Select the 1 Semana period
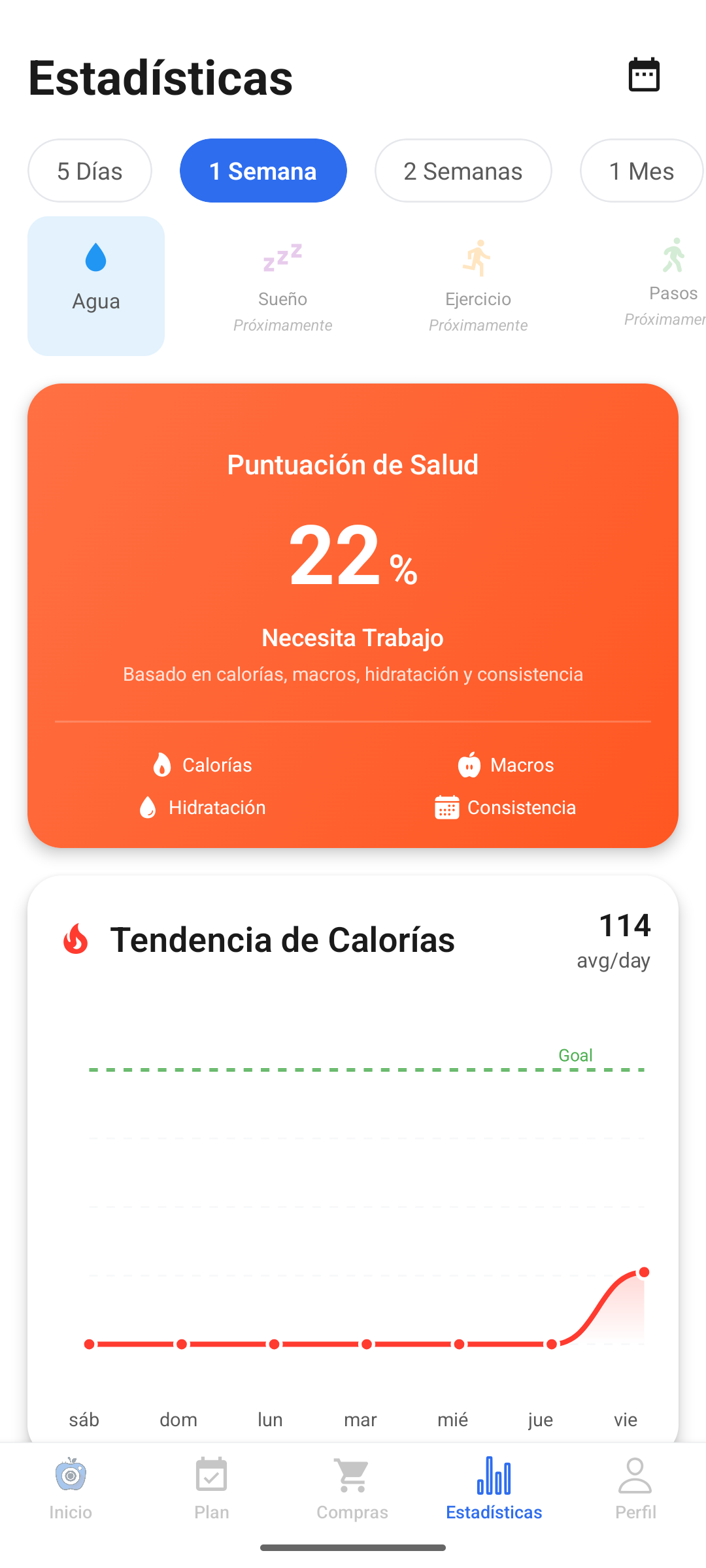 (x=263, y=171)
